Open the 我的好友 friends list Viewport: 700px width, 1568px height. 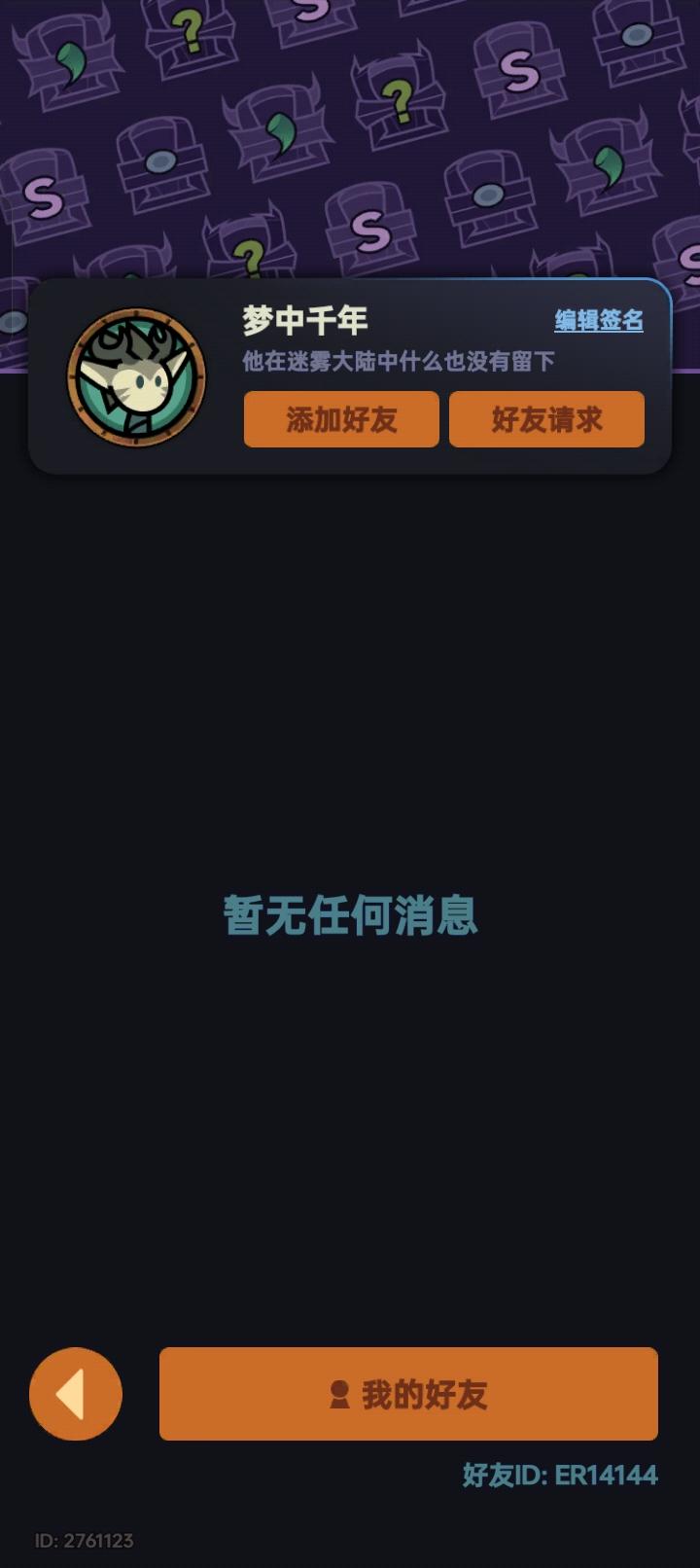(x=408, y=1396)
